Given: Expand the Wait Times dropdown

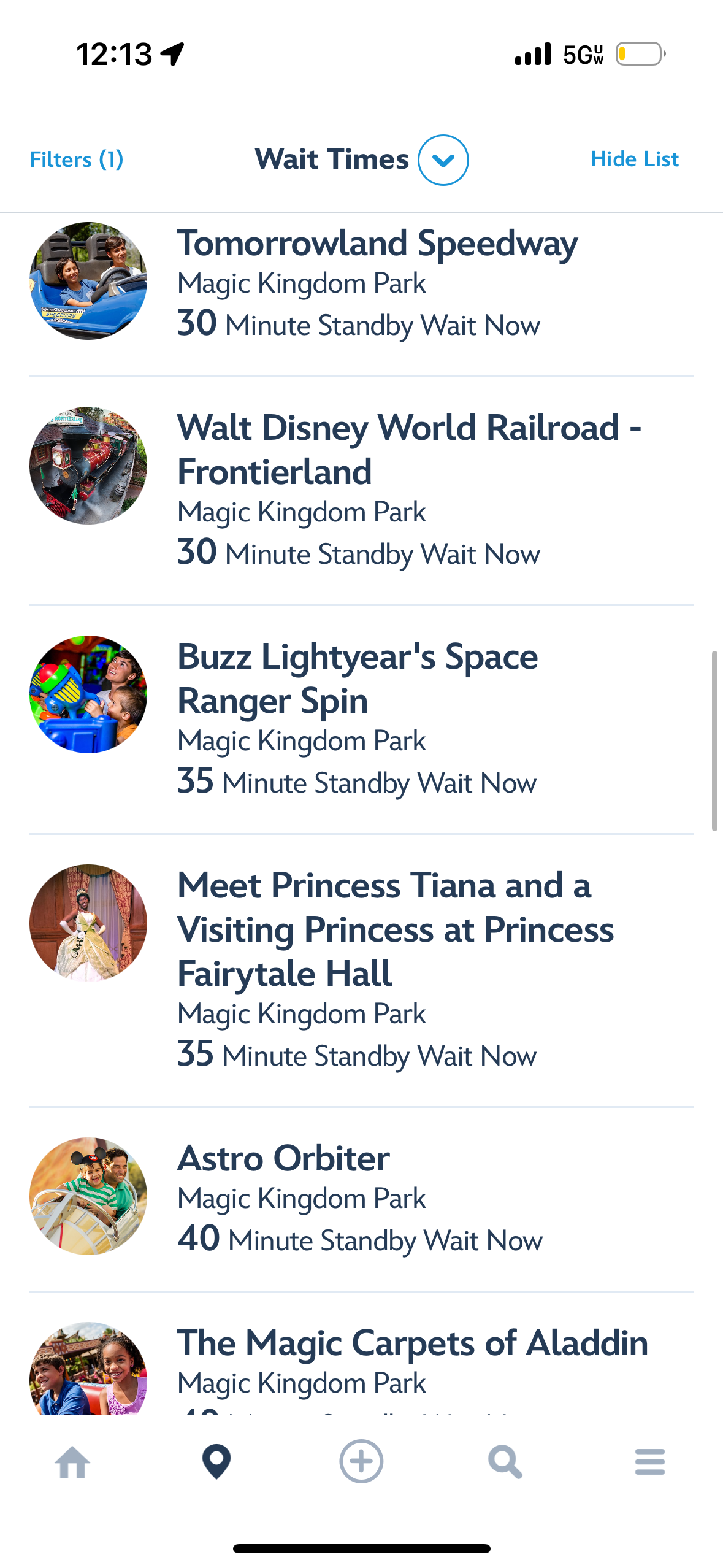Looking at the screenshot, I should pos(443,160).
